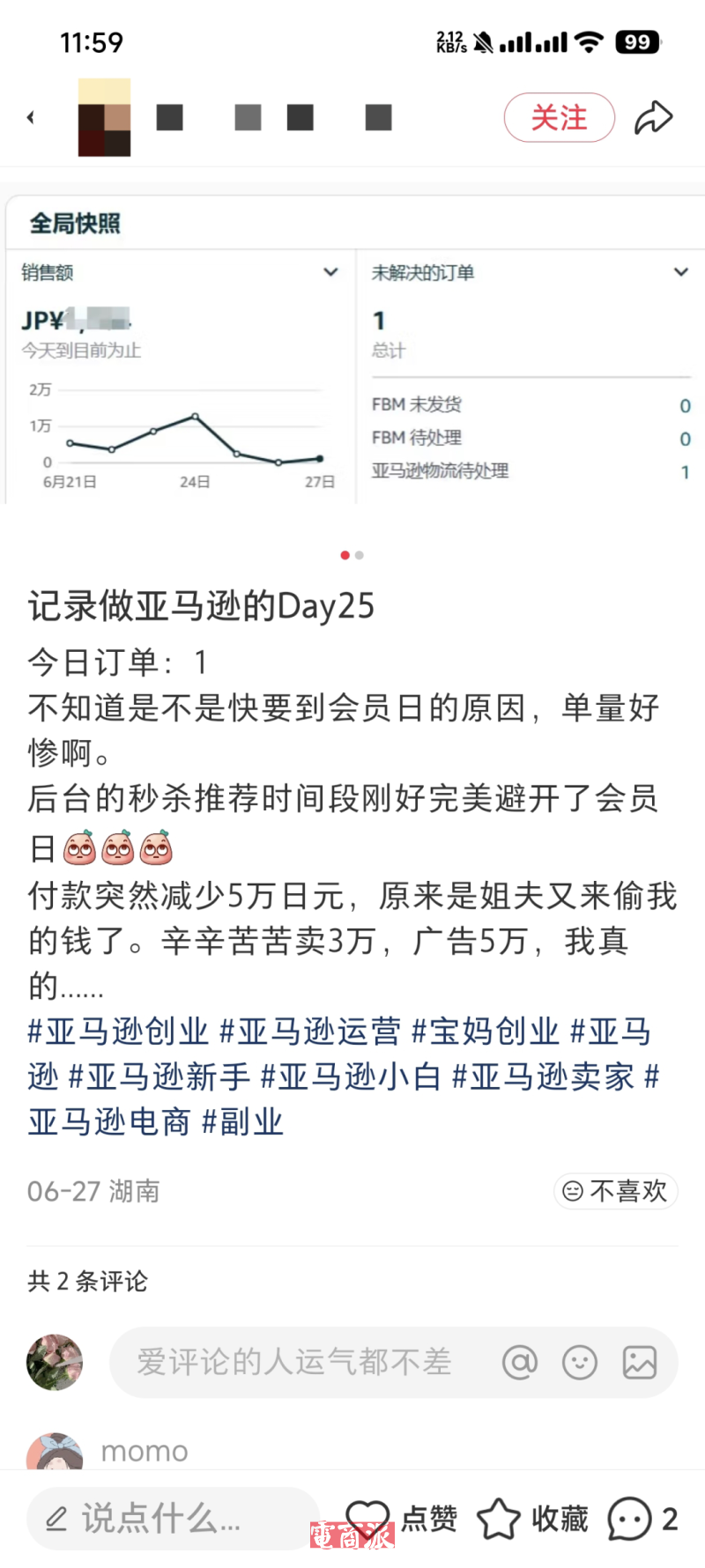
Task: Tap the comment field 爱评论的人运气都不差
Action: click(x=294, y=1362)
